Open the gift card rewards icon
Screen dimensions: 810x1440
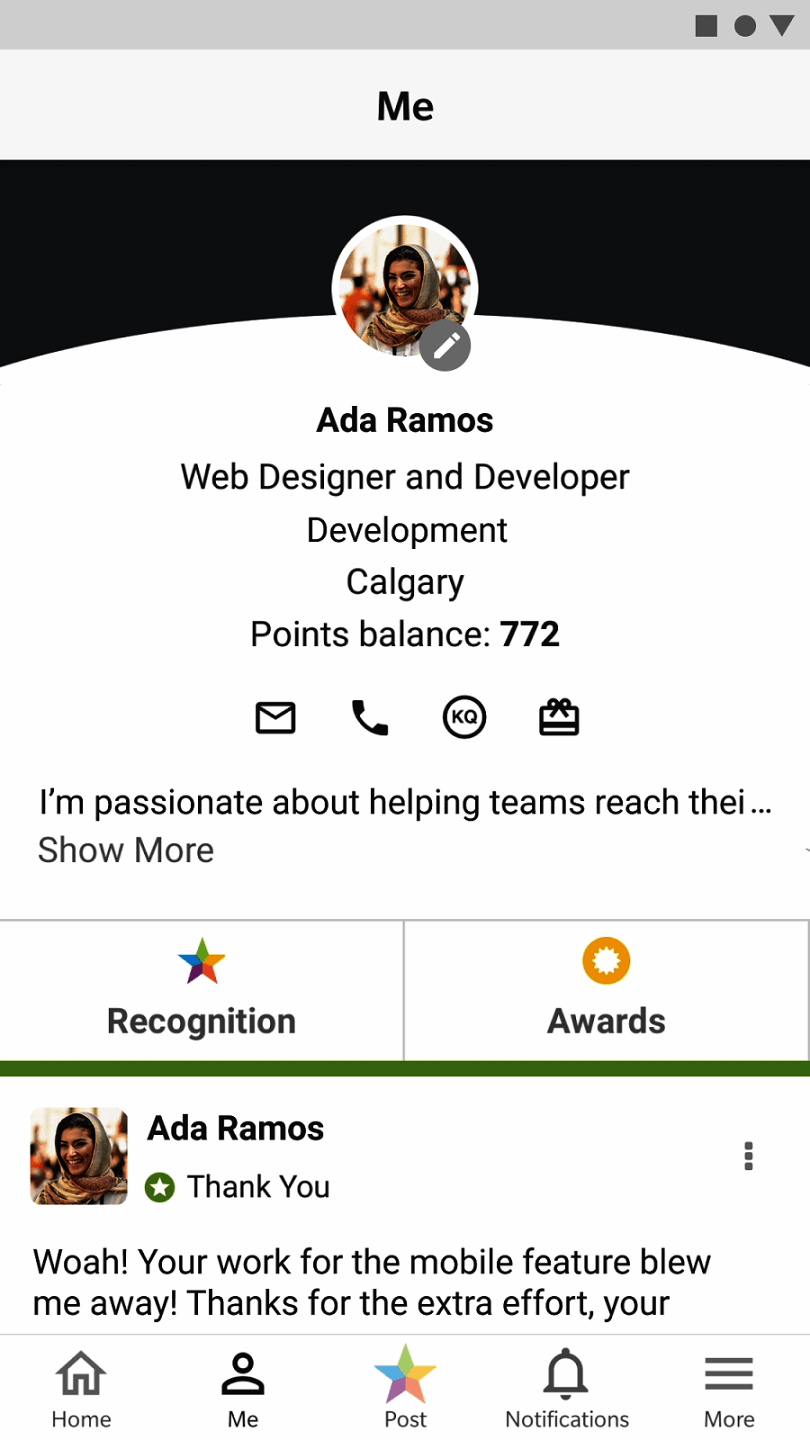(559, 718)
